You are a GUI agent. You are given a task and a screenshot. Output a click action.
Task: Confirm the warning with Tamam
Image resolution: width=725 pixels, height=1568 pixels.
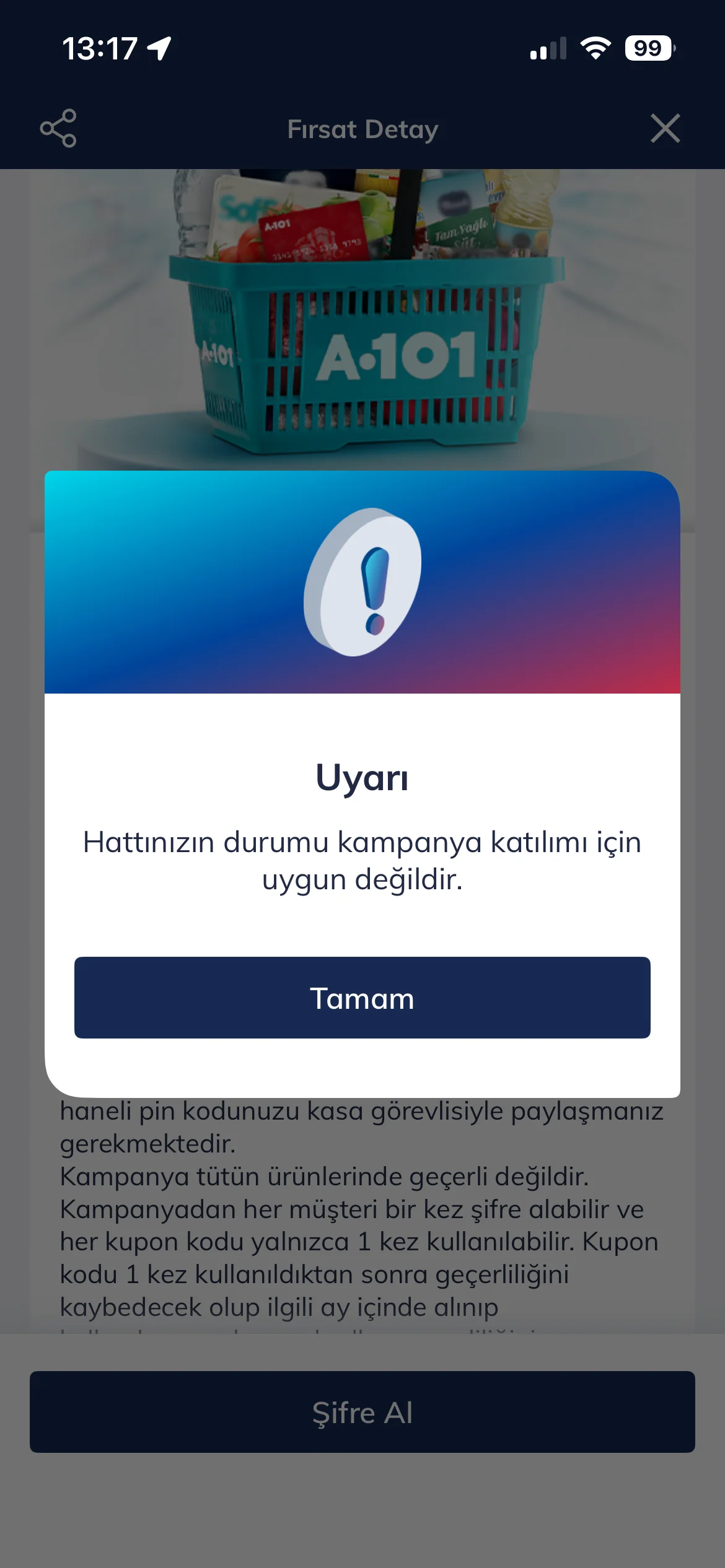point(362,998)
